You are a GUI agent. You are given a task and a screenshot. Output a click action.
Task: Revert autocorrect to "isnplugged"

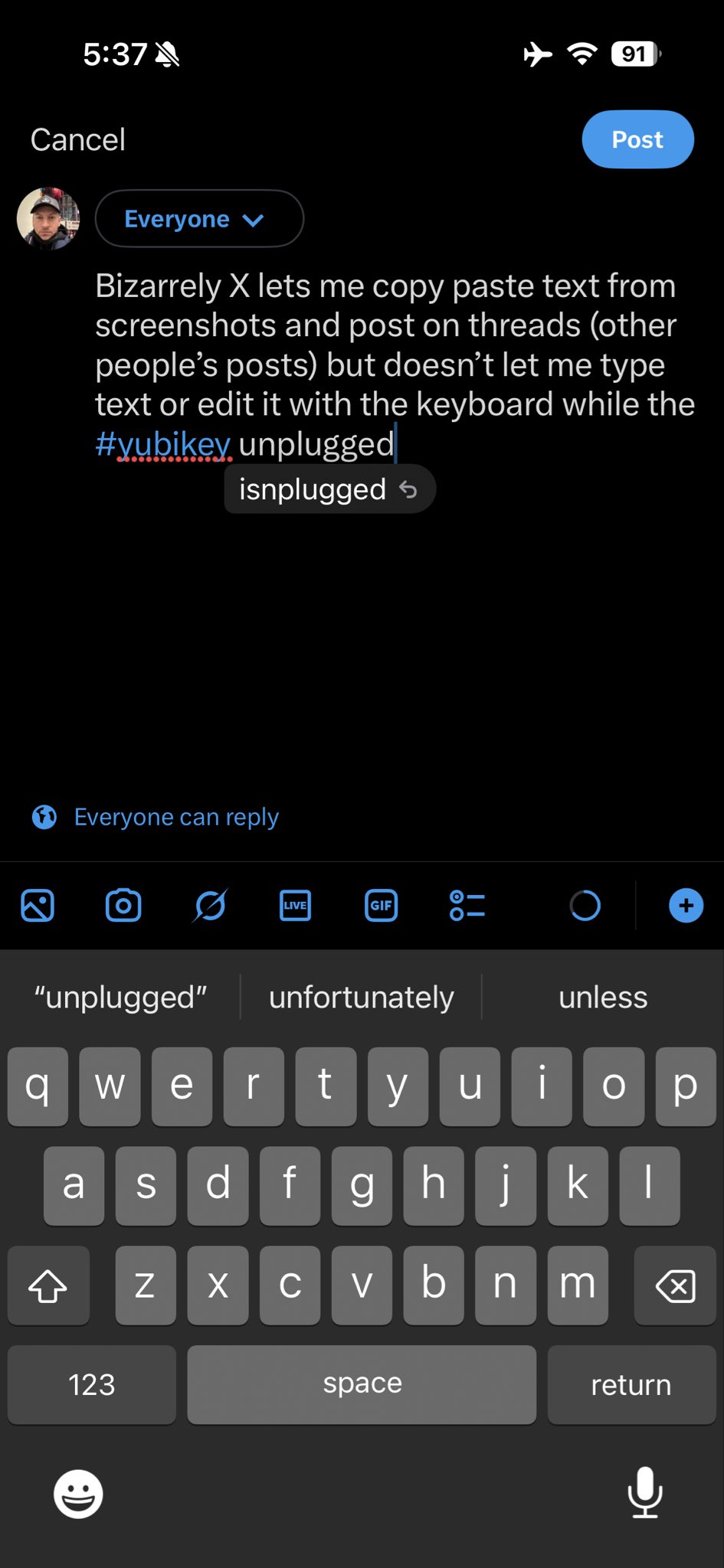(x=329, y=489)
